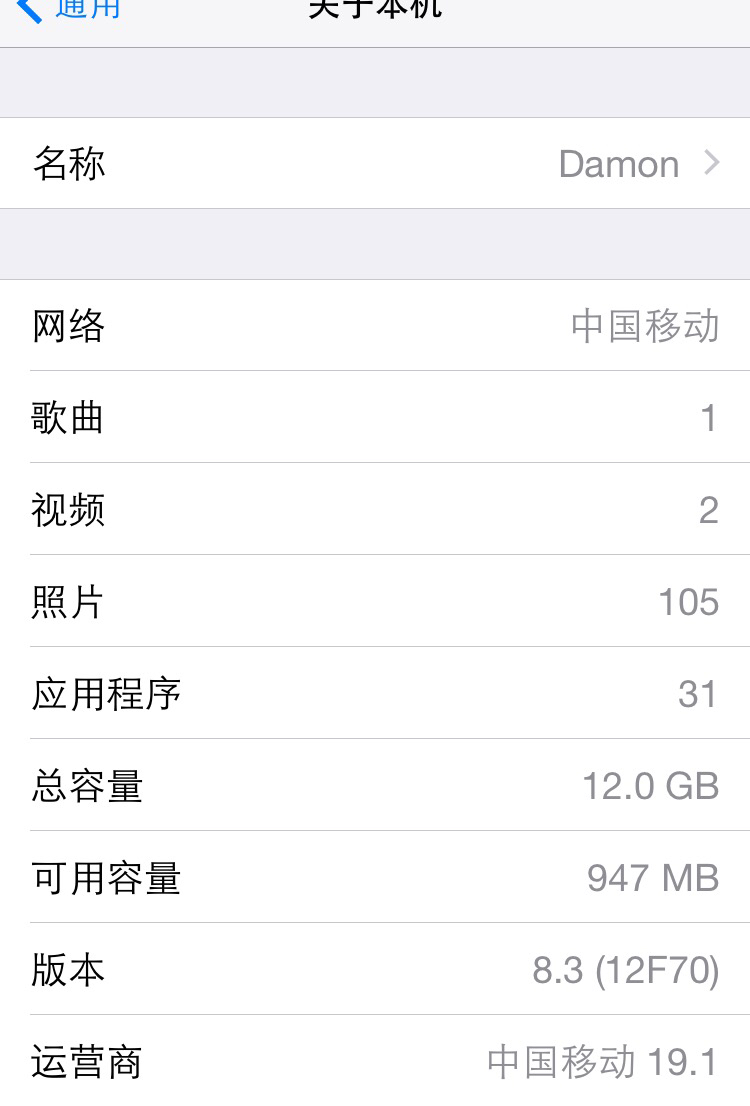
Task: Open the 名称 row showing Damon
Action: pos(375,163)
